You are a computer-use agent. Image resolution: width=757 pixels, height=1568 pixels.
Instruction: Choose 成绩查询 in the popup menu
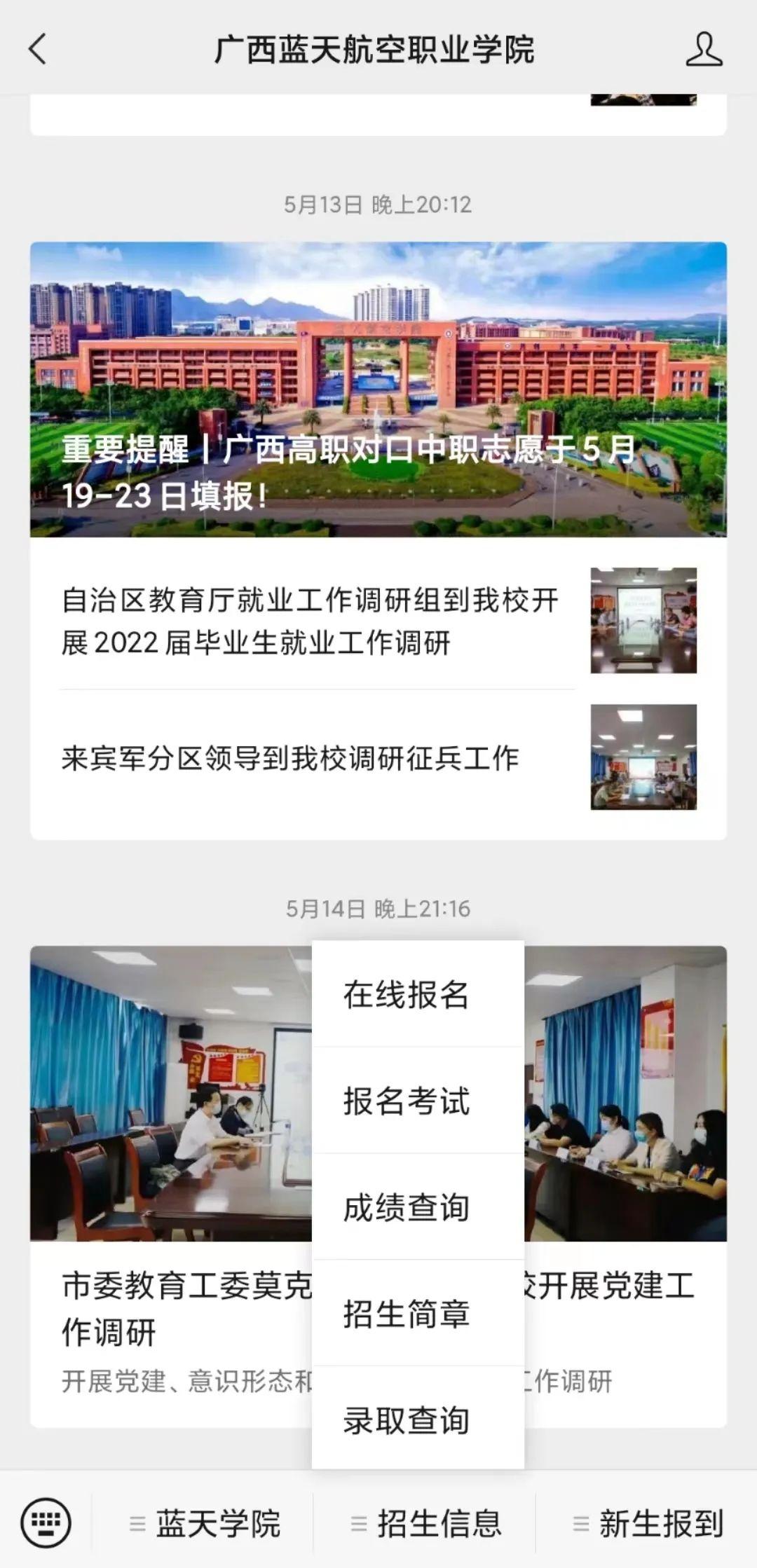click(418, 1207)
